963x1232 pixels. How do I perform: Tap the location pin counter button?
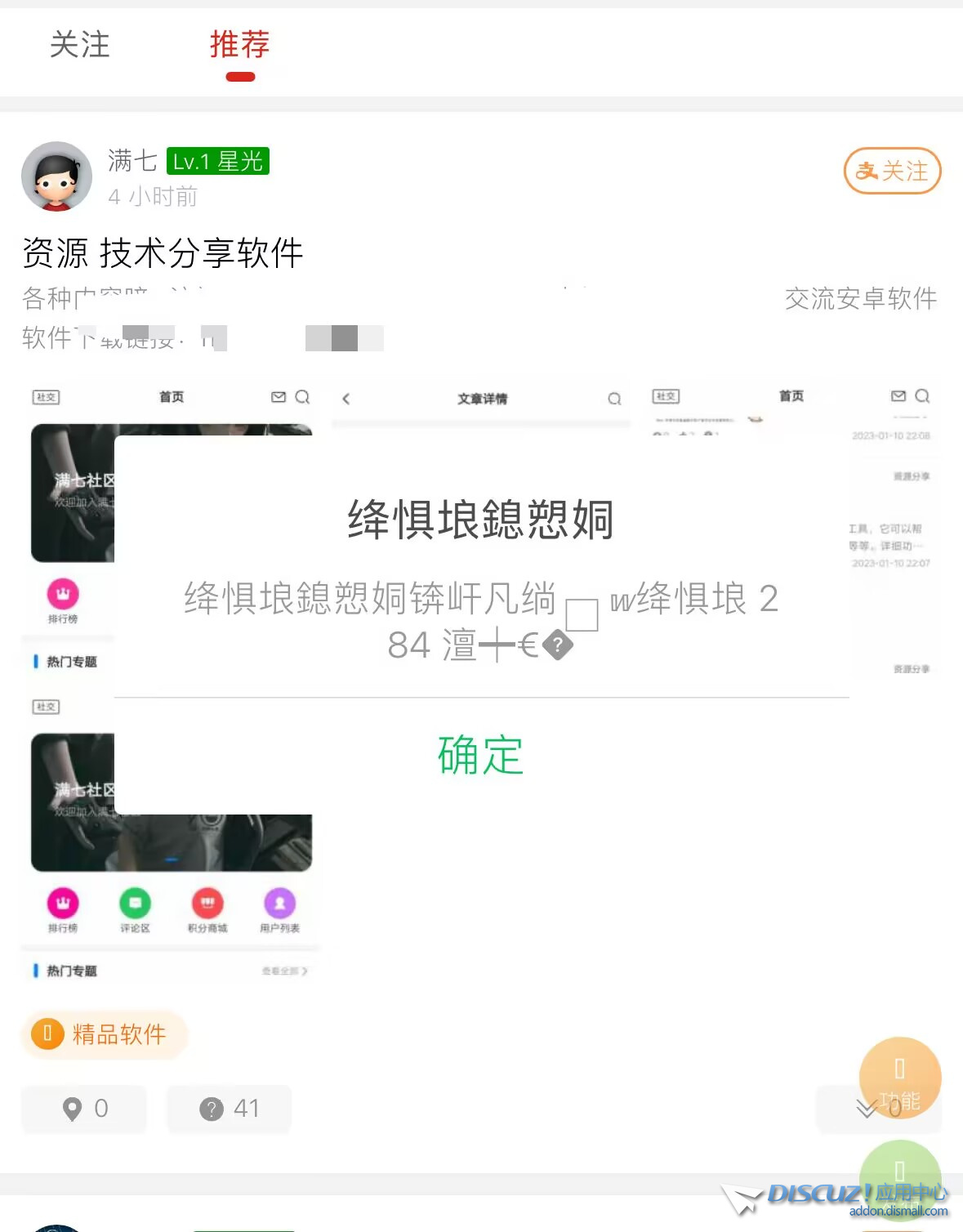click(x=84, y=1109)
